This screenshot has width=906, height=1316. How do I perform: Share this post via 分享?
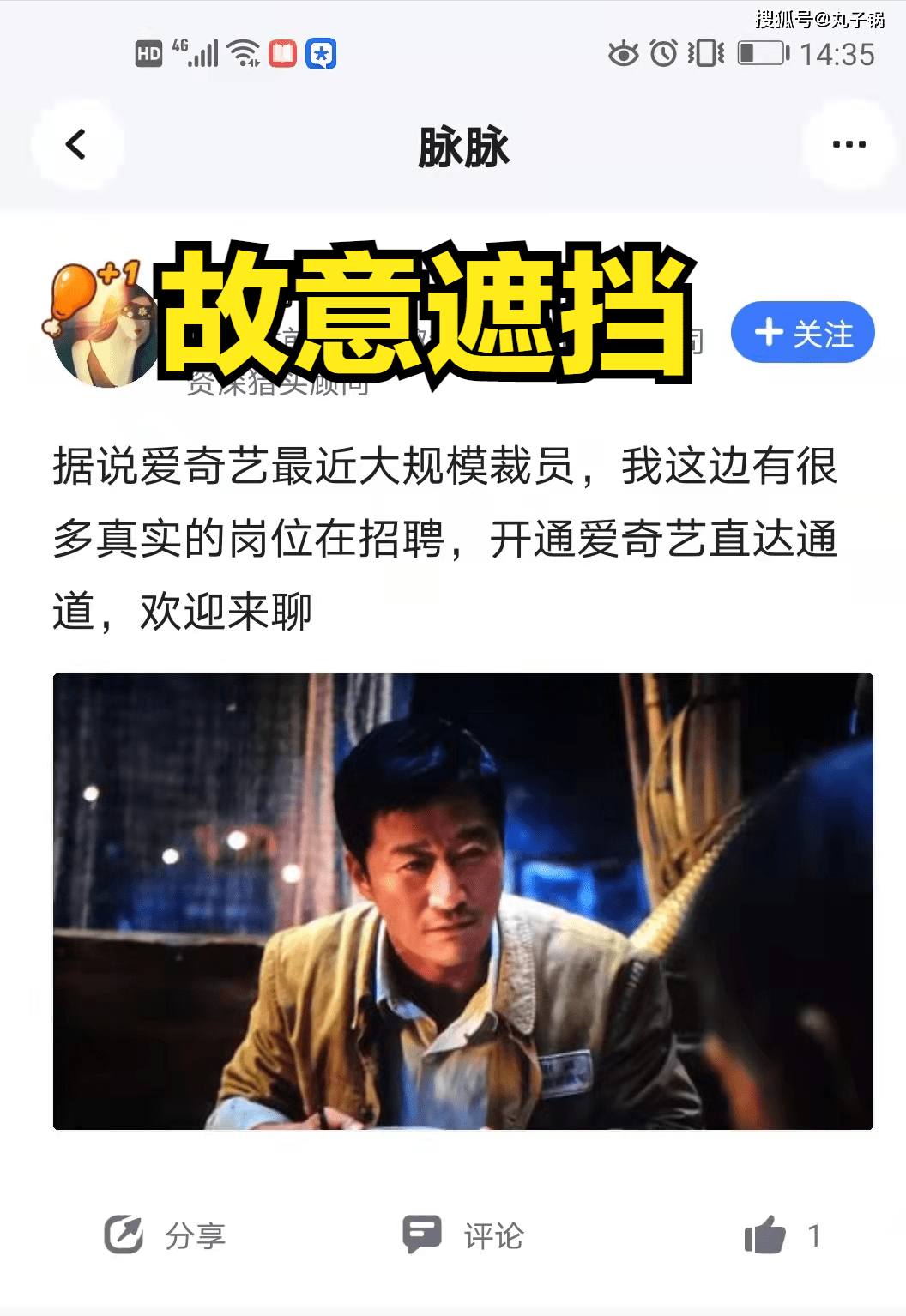point(165,1235)
